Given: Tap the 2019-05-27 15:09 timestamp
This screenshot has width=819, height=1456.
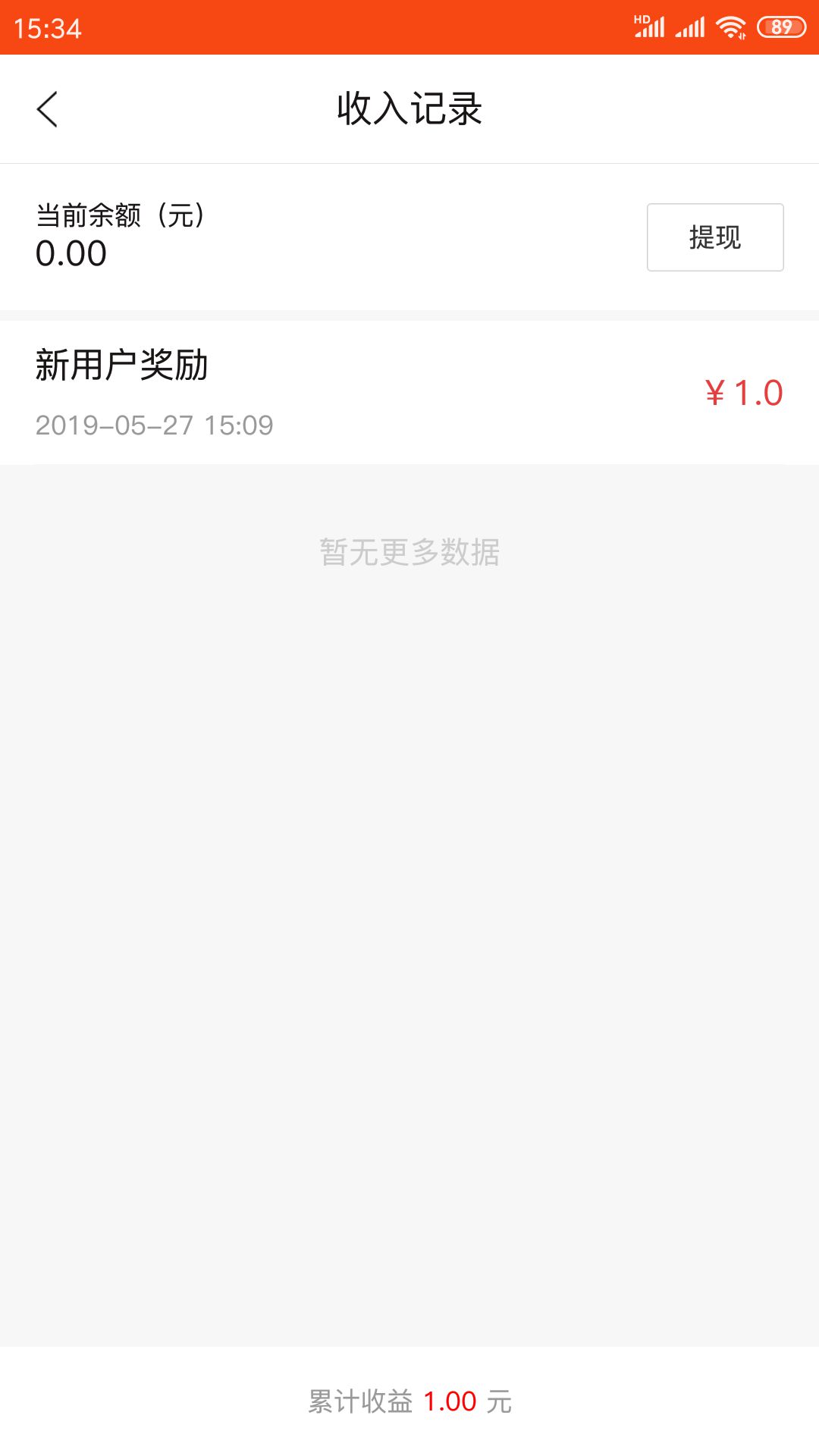Looking at the screenshot, I should pyautogui.click(x=155, y=425).
